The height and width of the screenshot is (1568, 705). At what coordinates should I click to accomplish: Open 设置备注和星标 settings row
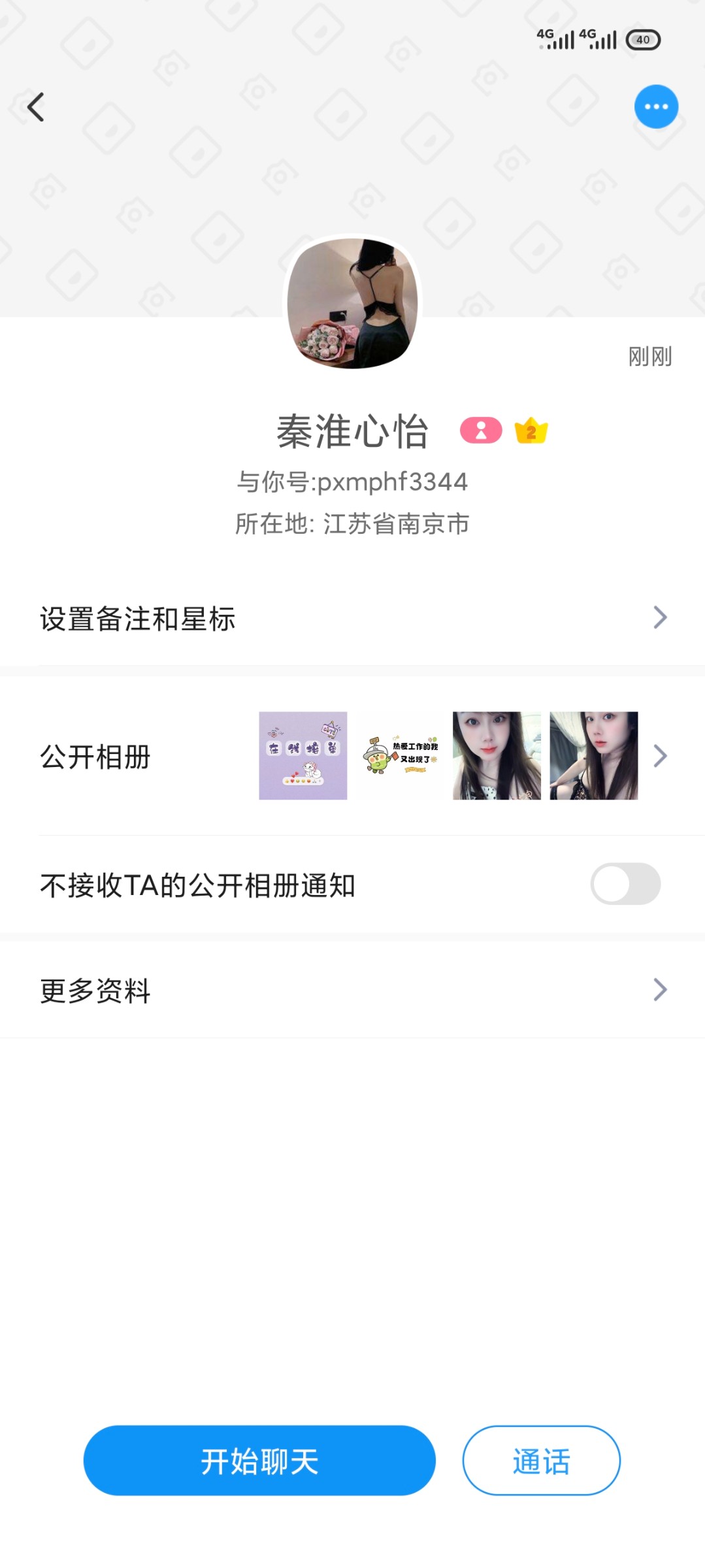pyautogui.click(x=353, y=618)
